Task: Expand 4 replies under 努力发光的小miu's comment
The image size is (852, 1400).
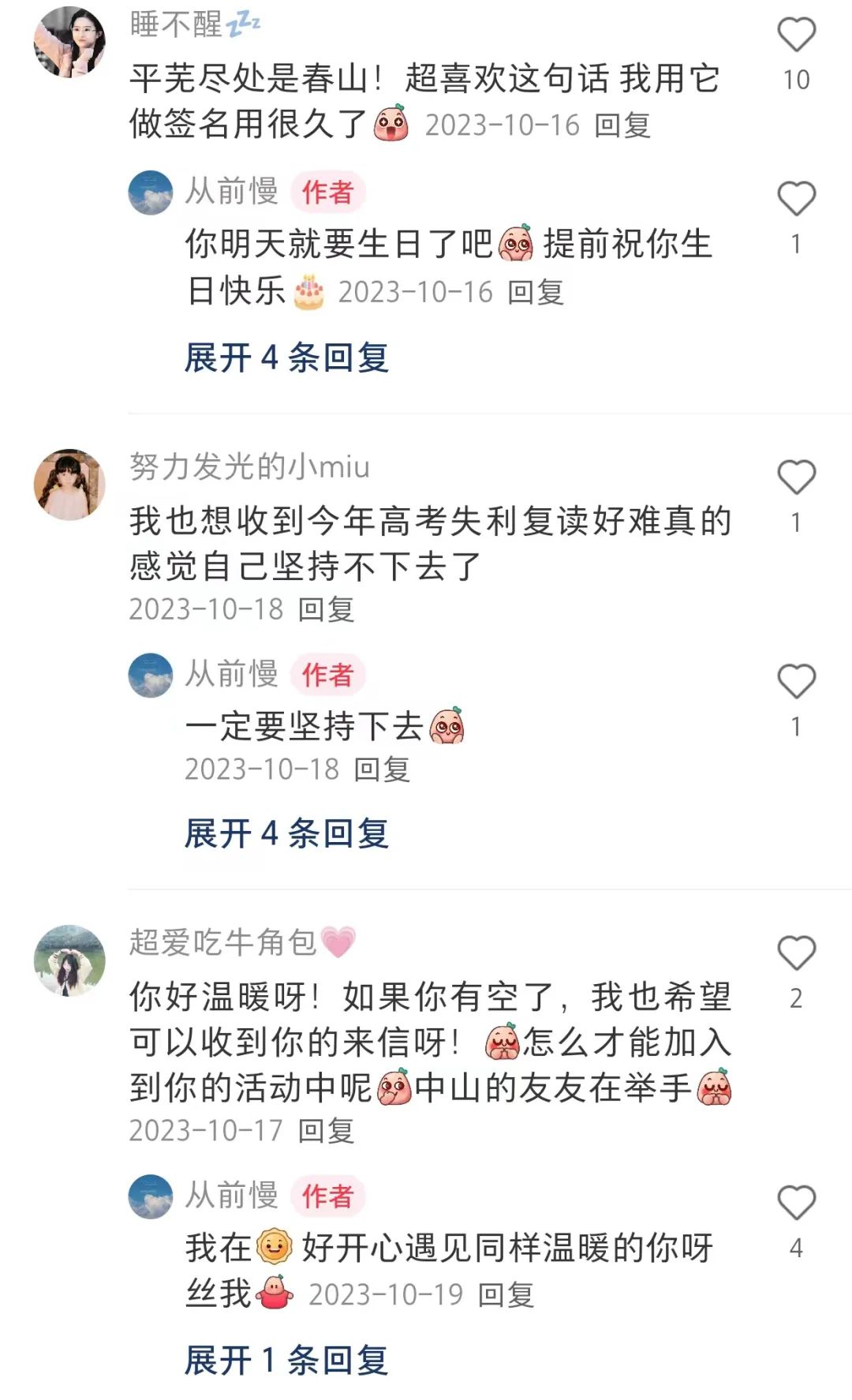Action: pos(286,834)
